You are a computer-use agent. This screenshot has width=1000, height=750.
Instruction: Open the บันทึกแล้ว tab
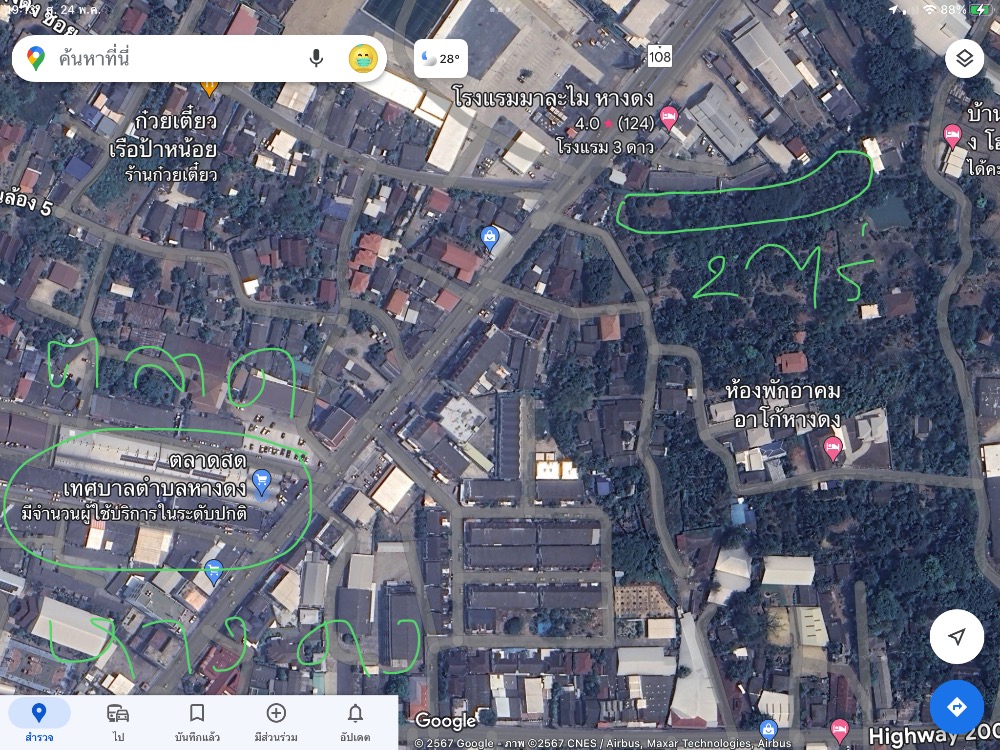click(197, 722)
